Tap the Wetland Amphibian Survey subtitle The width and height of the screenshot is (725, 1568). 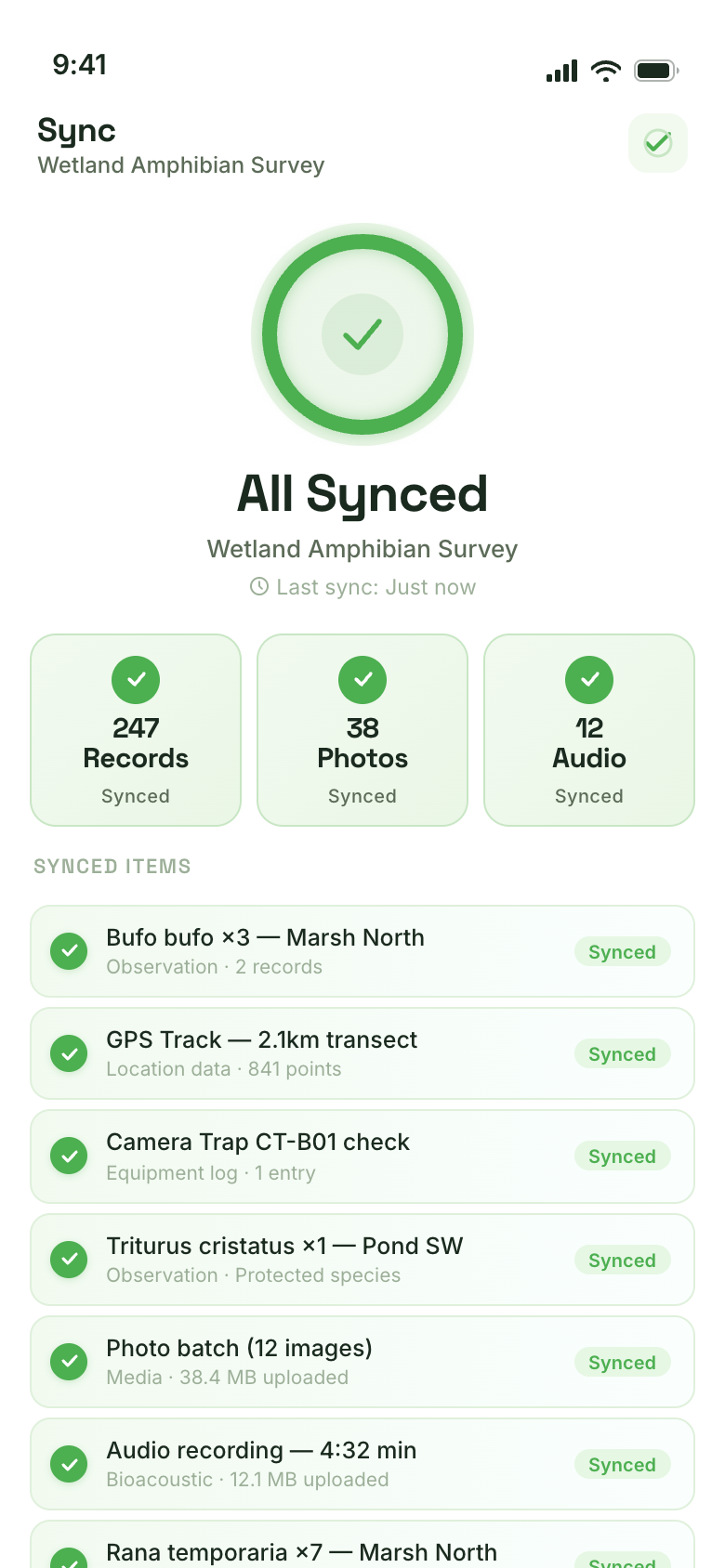coord(181,165)
